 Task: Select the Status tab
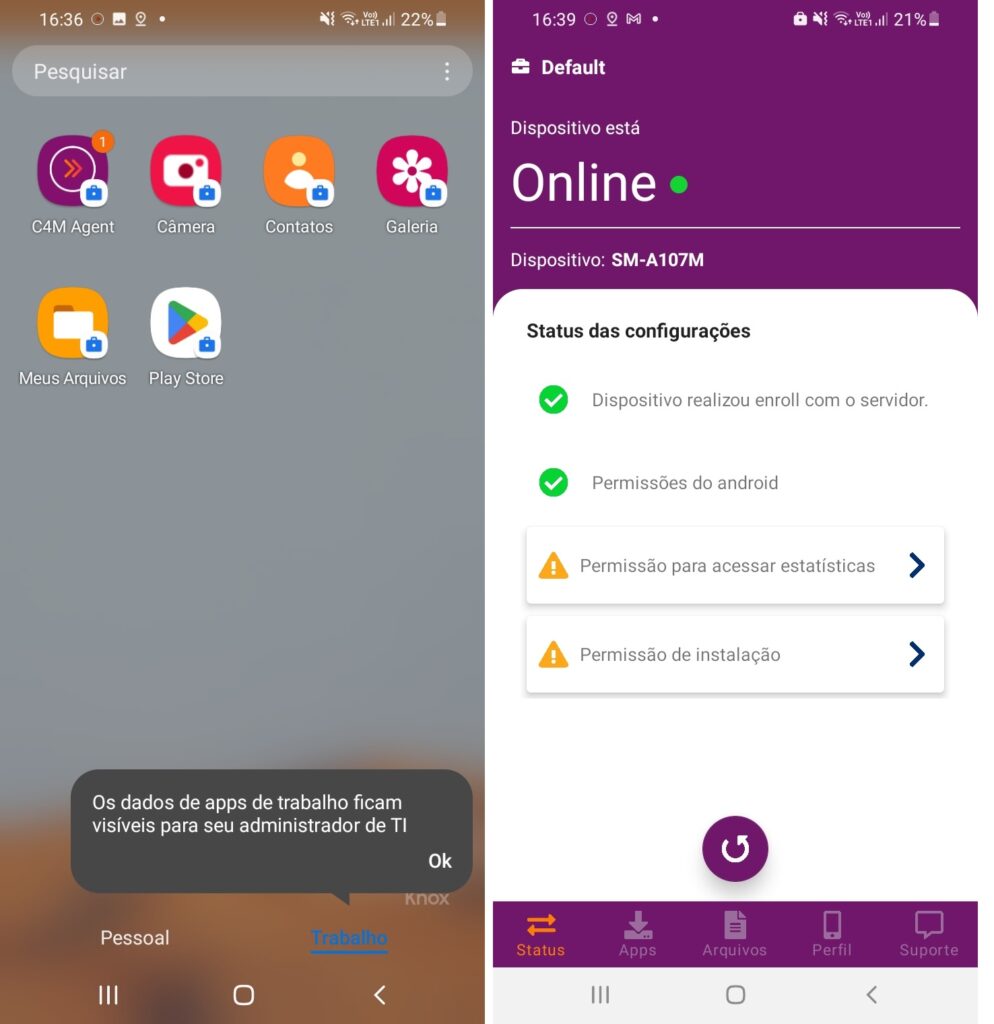tap(541, 934)
